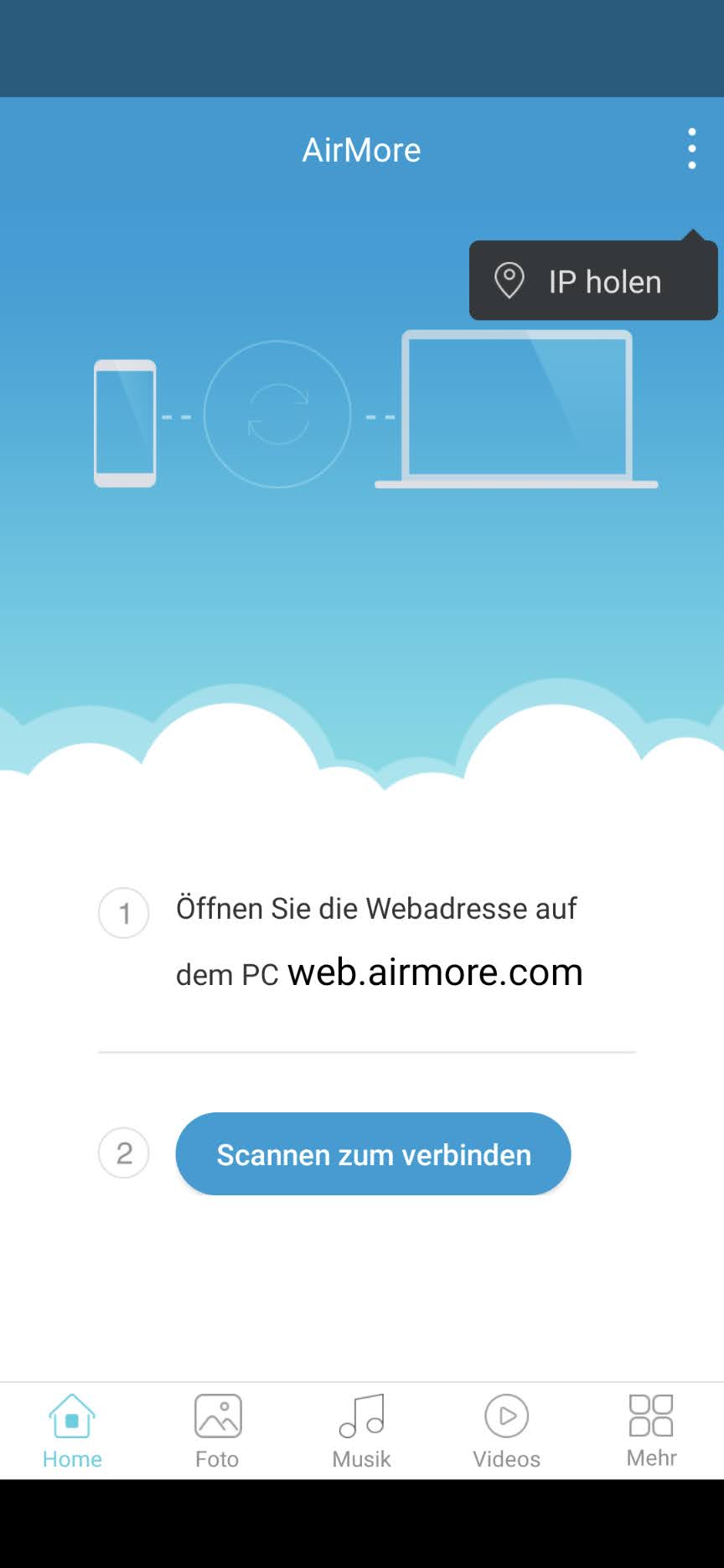Open the three-dot overflow menu
The image size is (724, 1568).
click(691, 149)
